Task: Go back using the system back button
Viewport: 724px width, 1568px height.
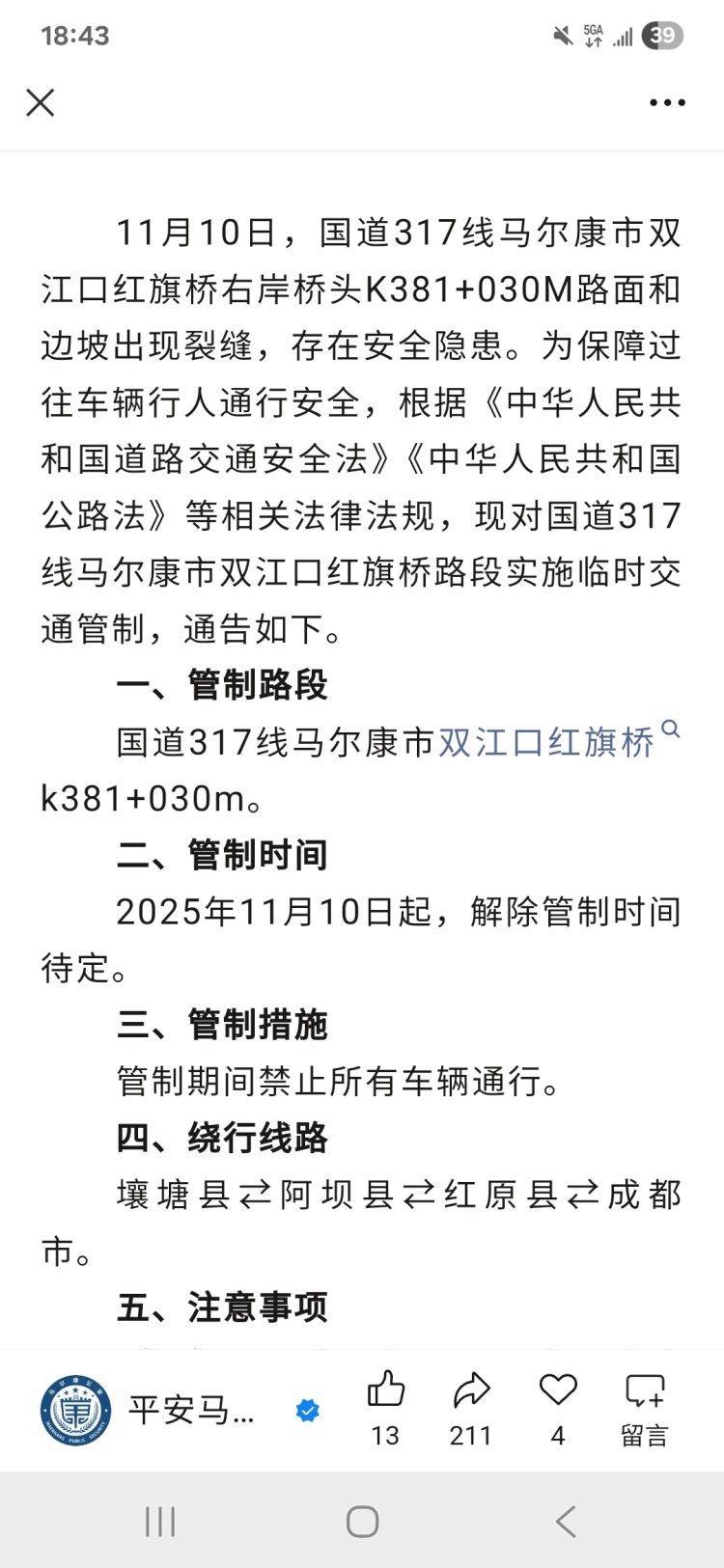Action: [566, 1522]
